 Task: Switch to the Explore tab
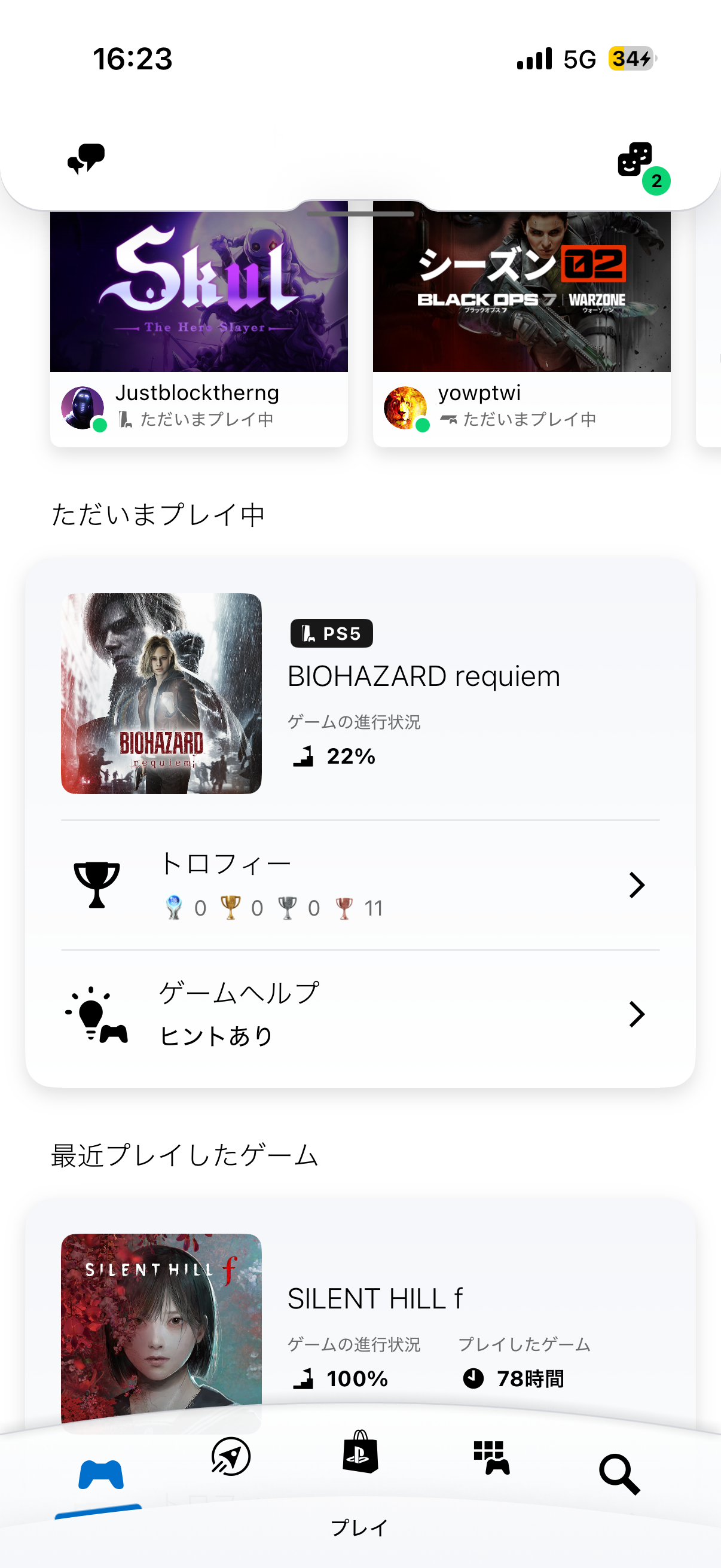coord(231,1457)
